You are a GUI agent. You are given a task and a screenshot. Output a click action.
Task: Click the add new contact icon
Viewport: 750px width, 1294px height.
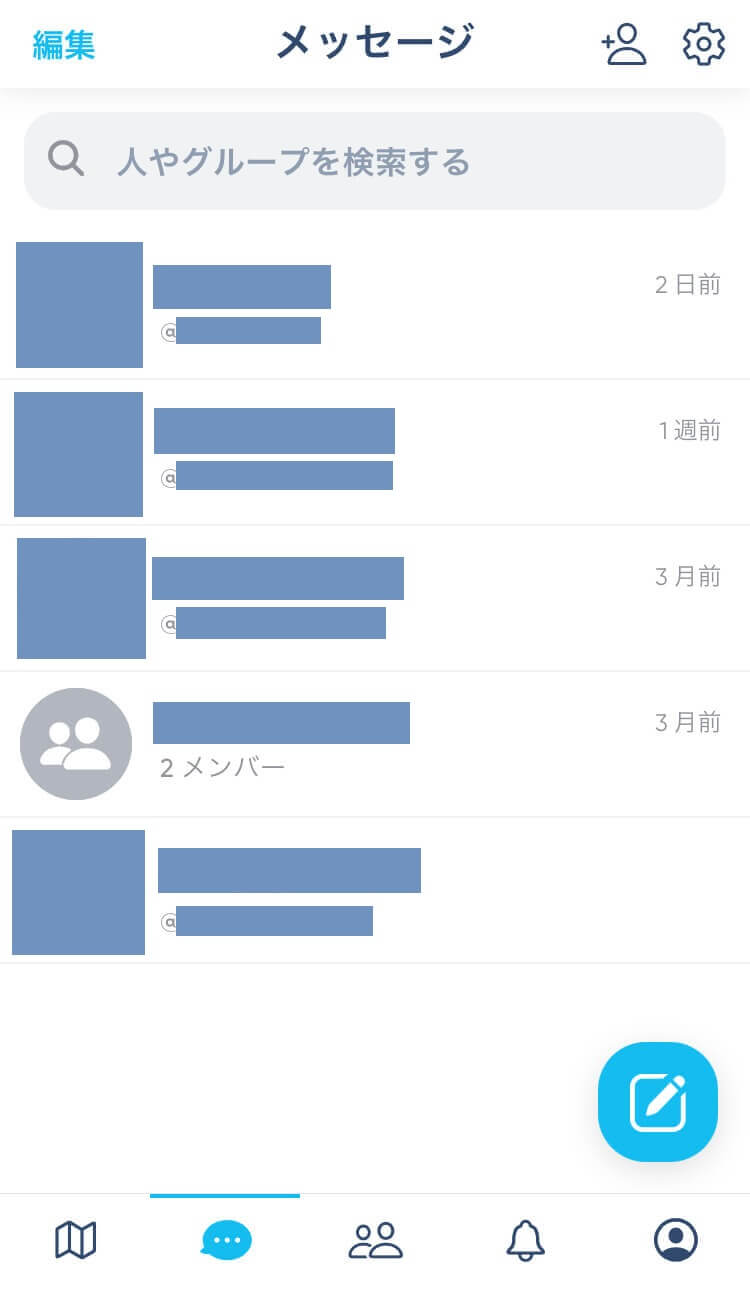coord(622,43)
